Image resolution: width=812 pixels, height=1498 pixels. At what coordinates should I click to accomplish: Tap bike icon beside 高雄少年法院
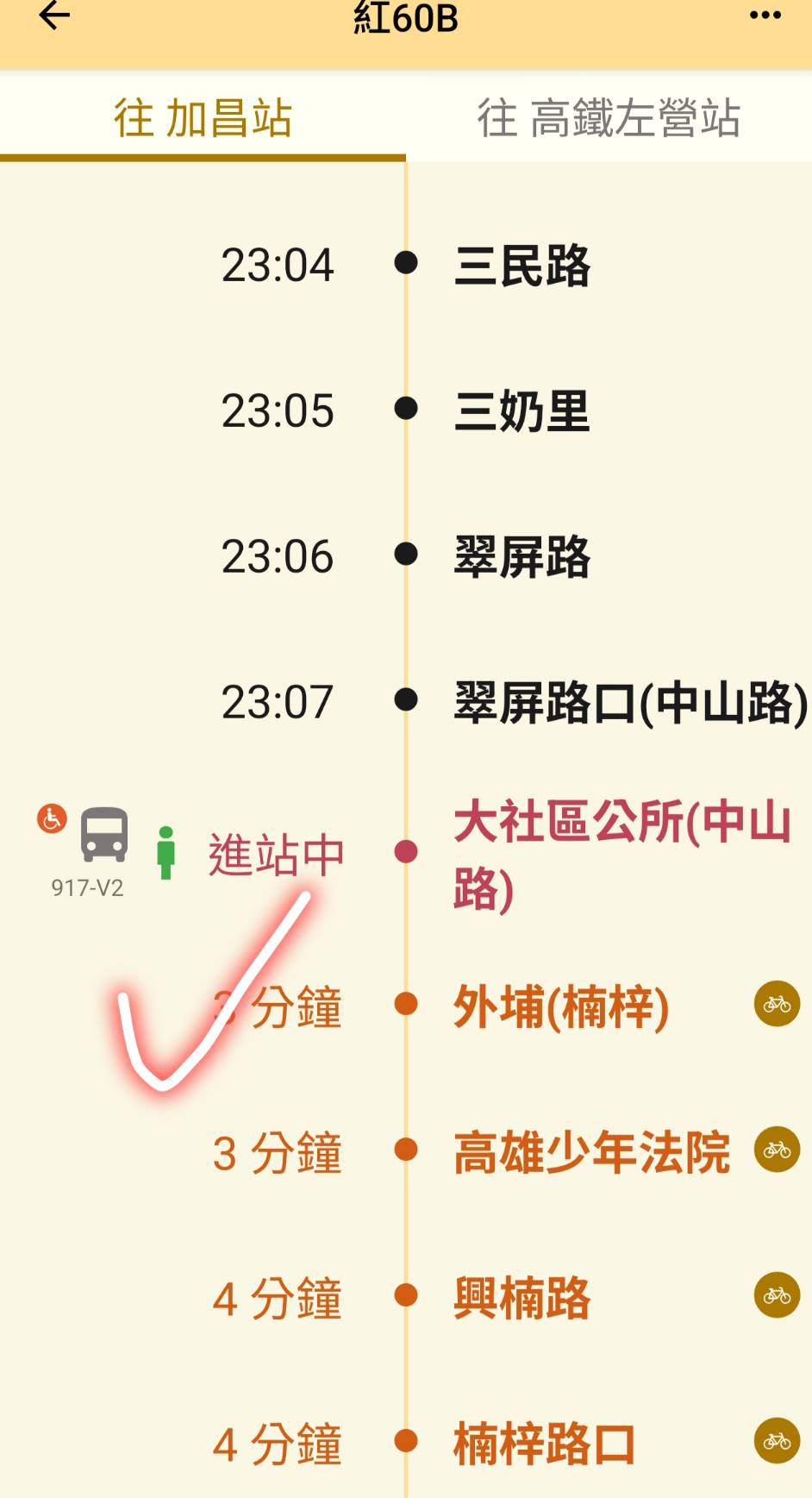pos(777,1150)
